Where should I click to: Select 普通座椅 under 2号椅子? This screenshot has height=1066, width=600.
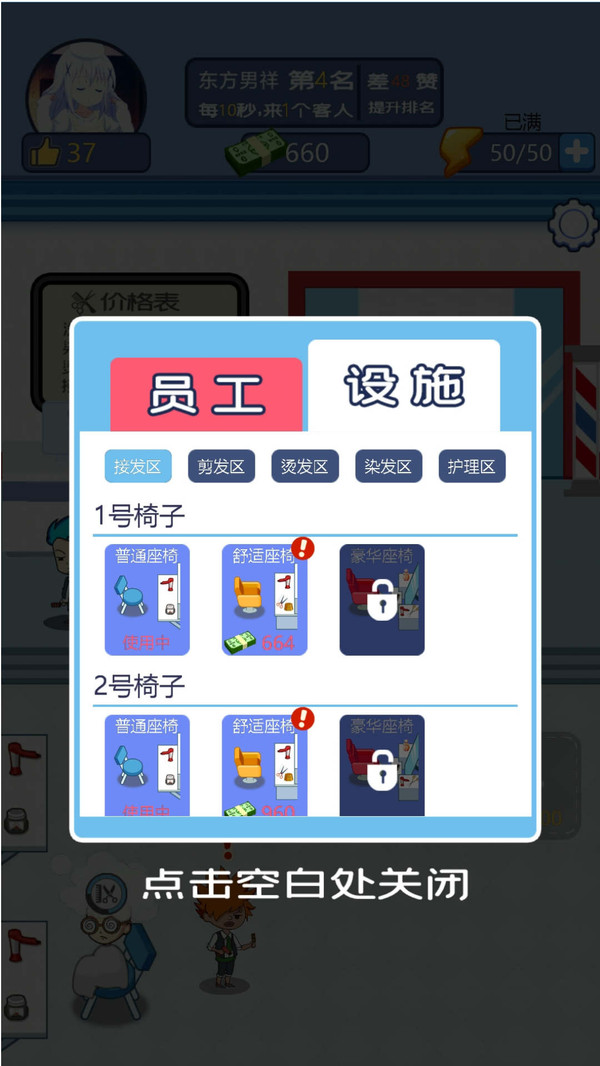click(147, 765)
